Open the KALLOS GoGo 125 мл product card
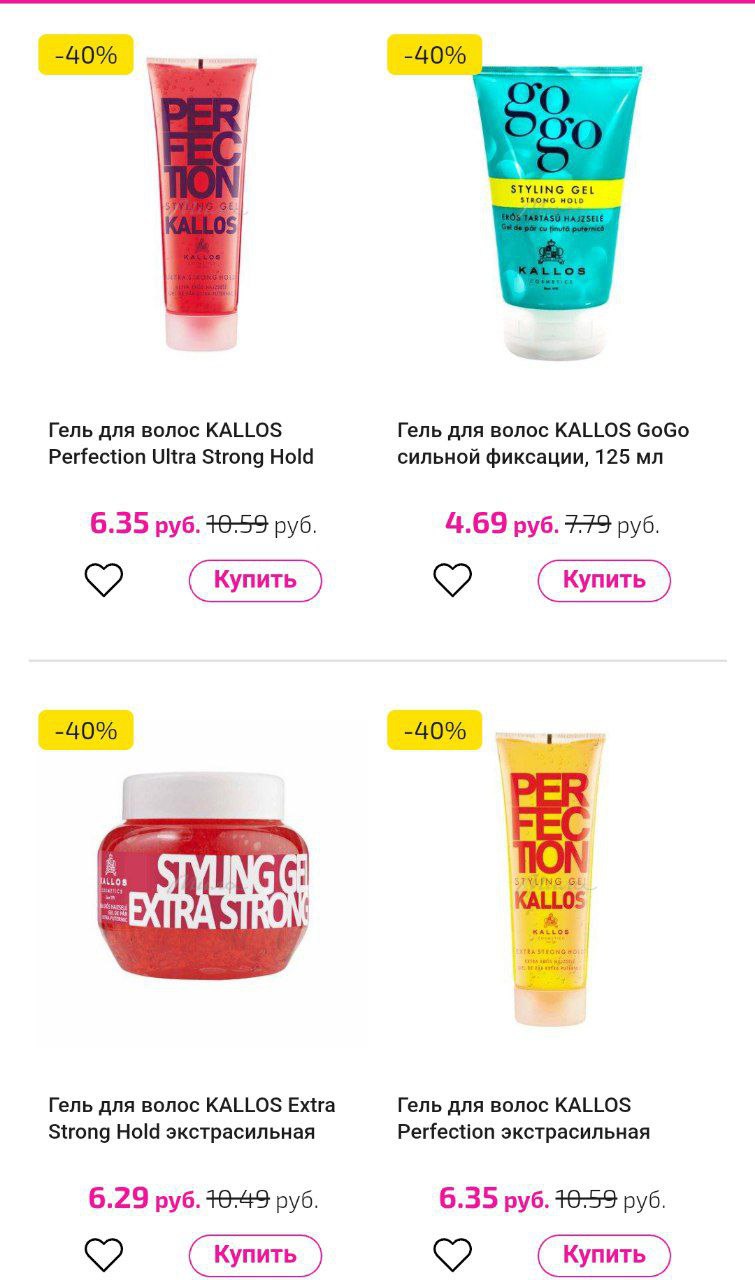Screen dimensions: 755x1280 click(x=557, y=212)
